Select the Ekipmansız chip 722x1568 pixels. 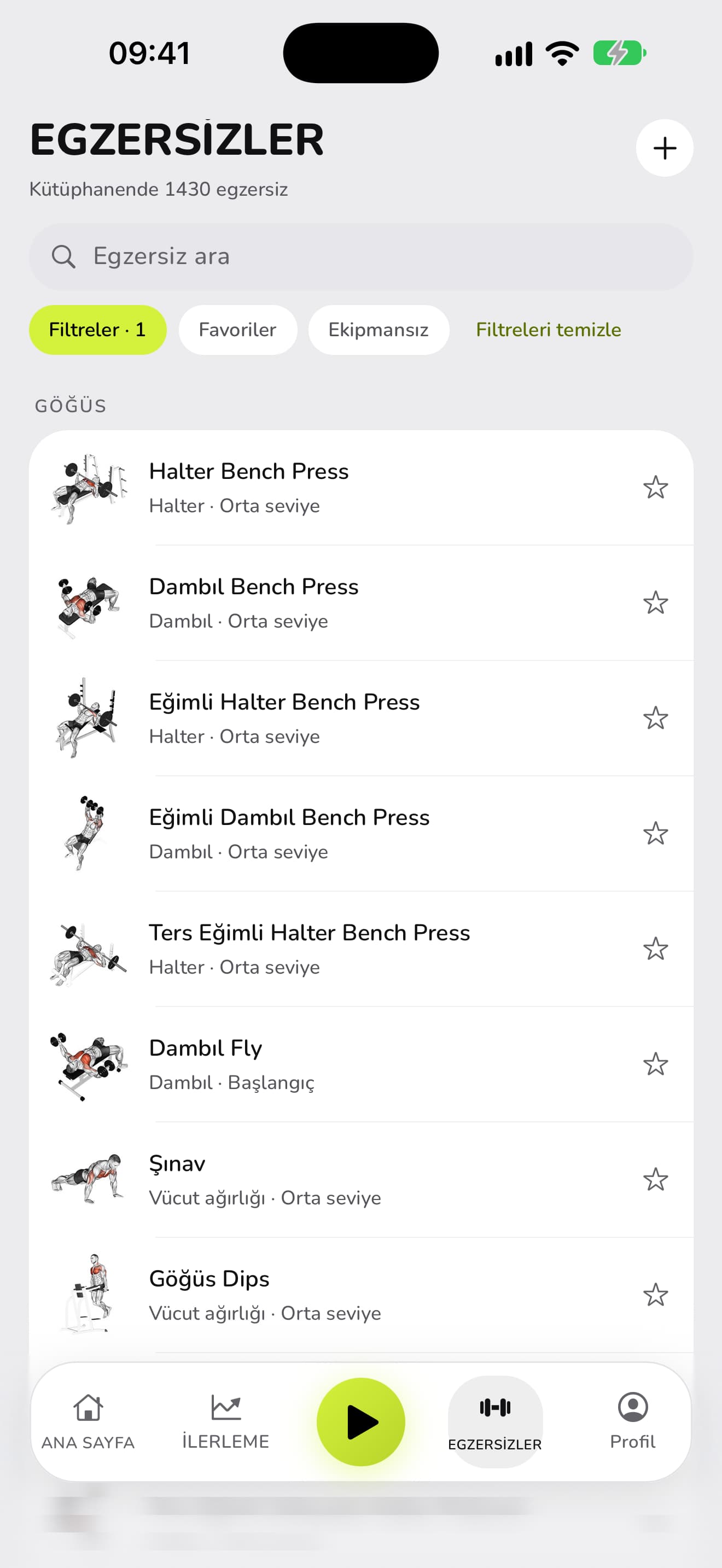tap(379, 329)
